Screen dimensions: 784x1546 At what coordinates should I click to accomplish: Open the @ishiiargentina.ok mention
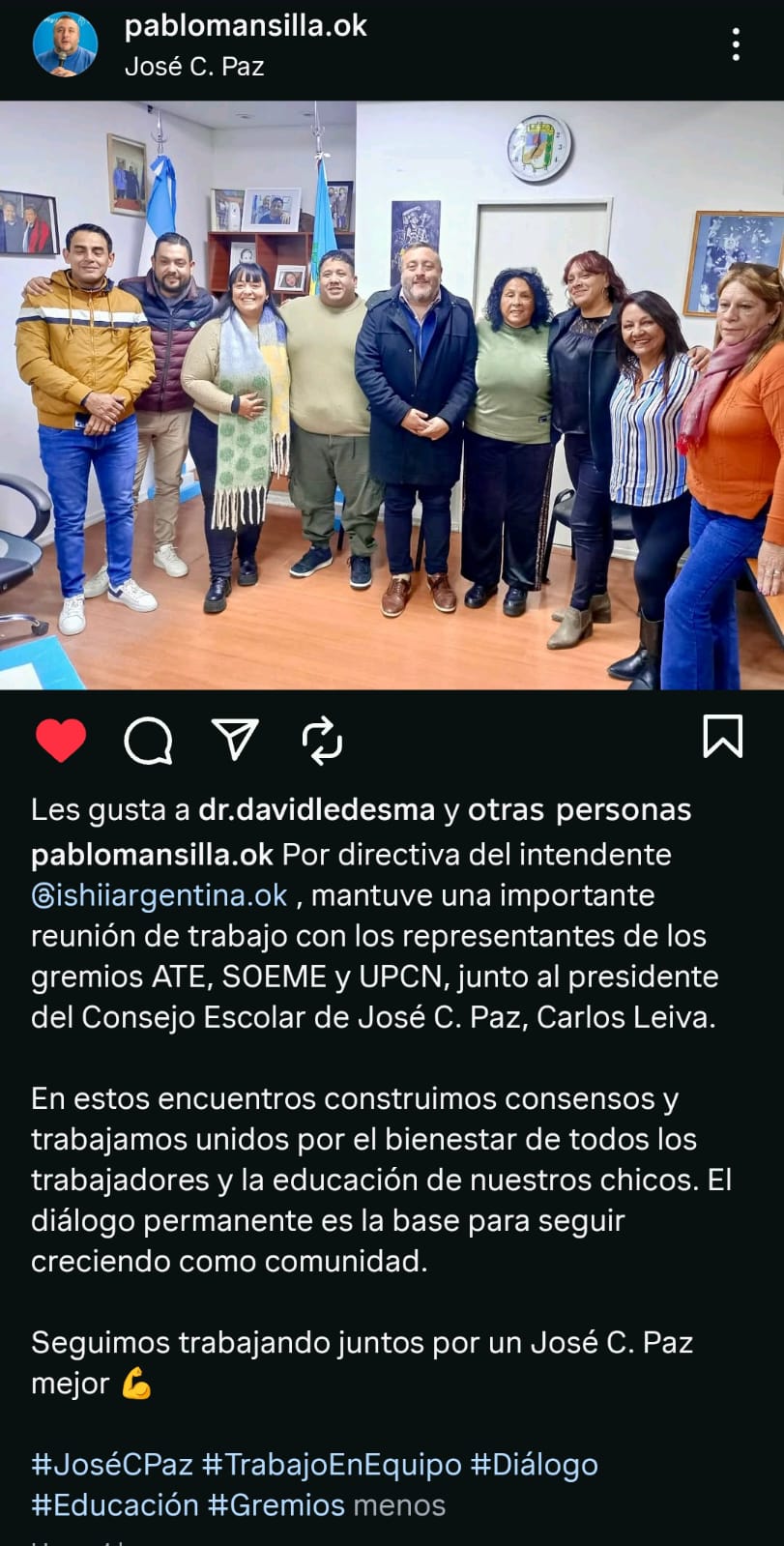(x=160, y=895)
